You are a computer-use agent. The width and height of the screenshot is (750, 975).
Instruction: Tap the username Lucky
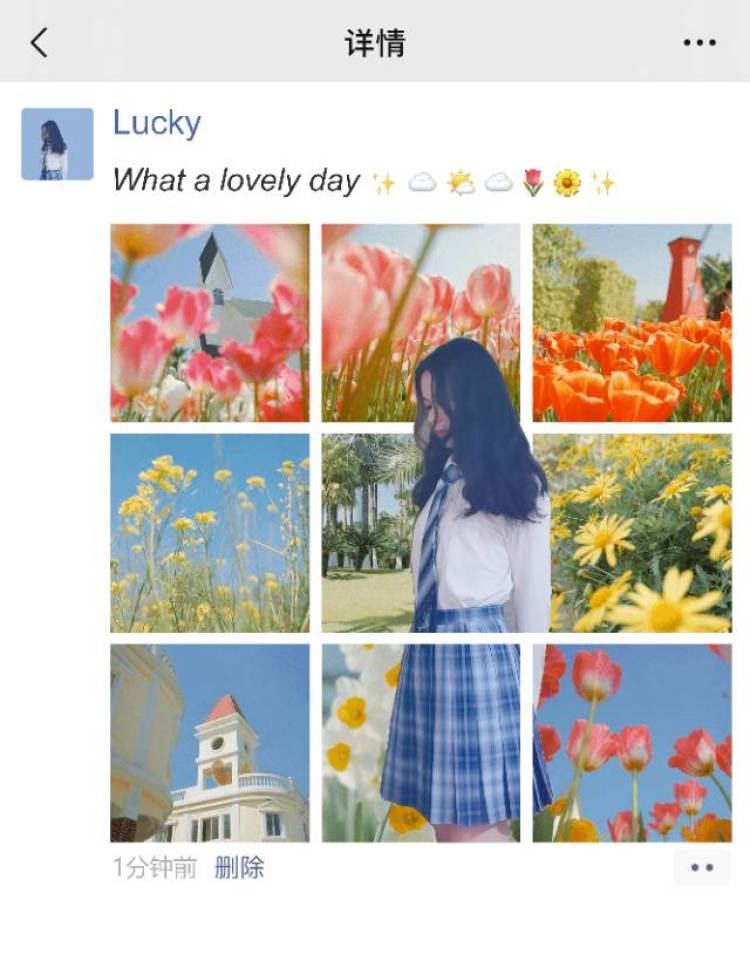pyautogui.click(x=156, y=123)
